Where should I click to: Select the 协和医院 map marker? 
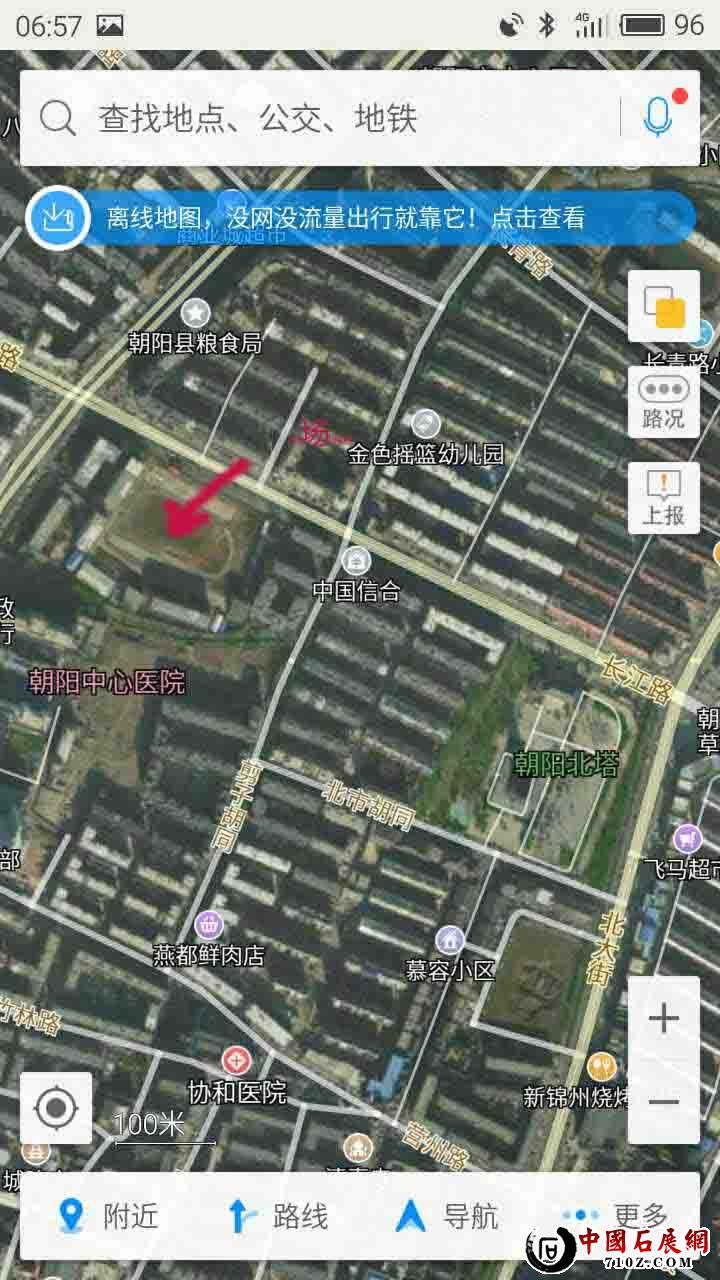coord(237,1060)
